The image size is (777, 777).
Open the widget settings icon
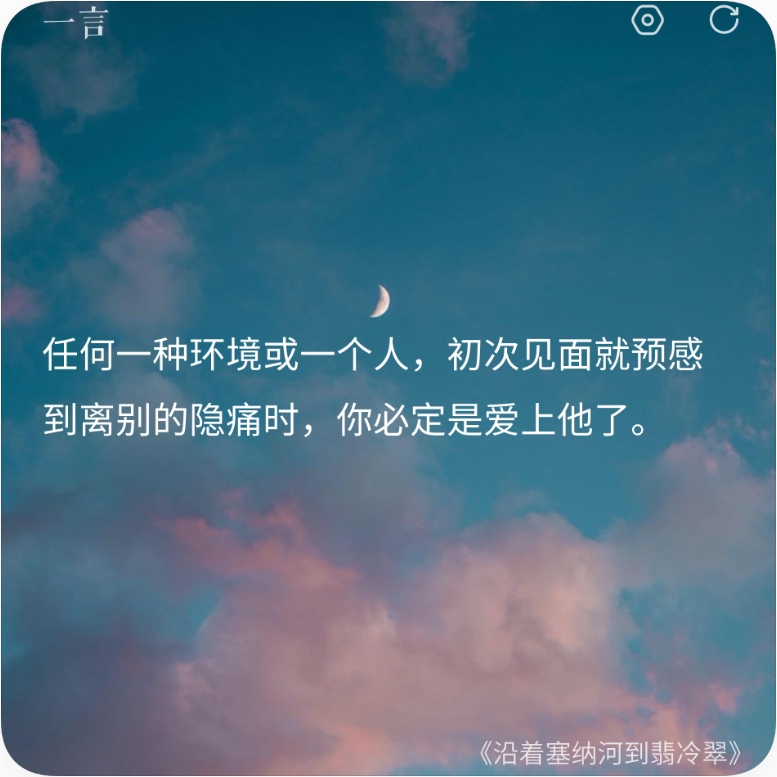pos(648,20)
